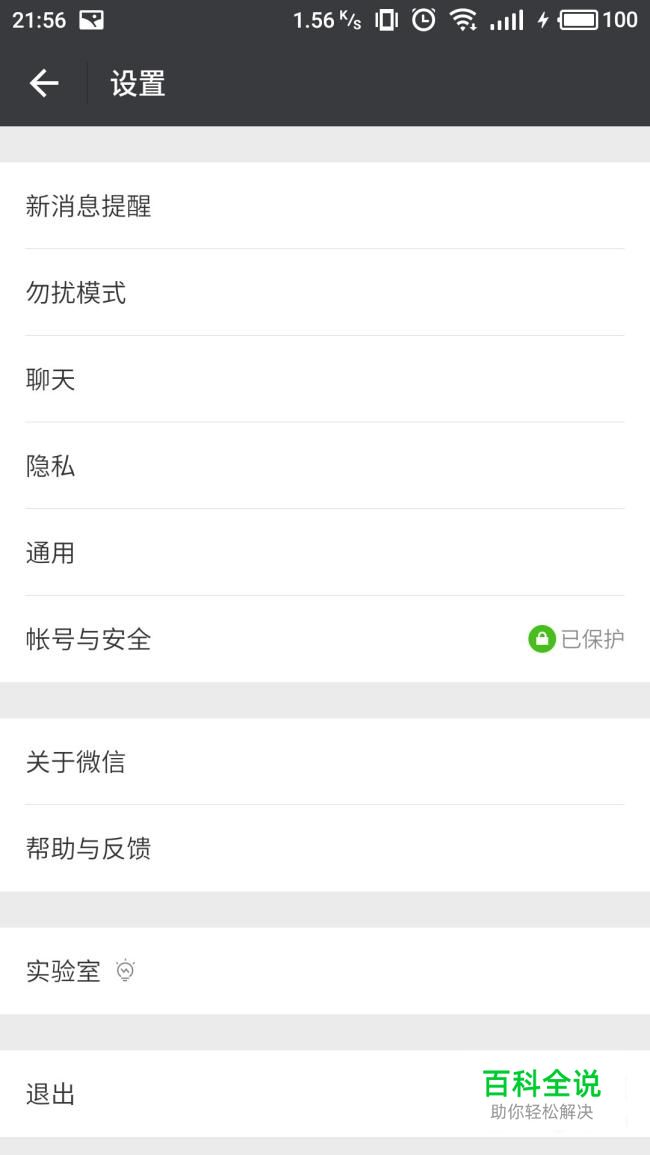Viewport: 650px width, 1155px height.
Task: Open 勿扰模式 settings
Action: click(x=325, y=292)
